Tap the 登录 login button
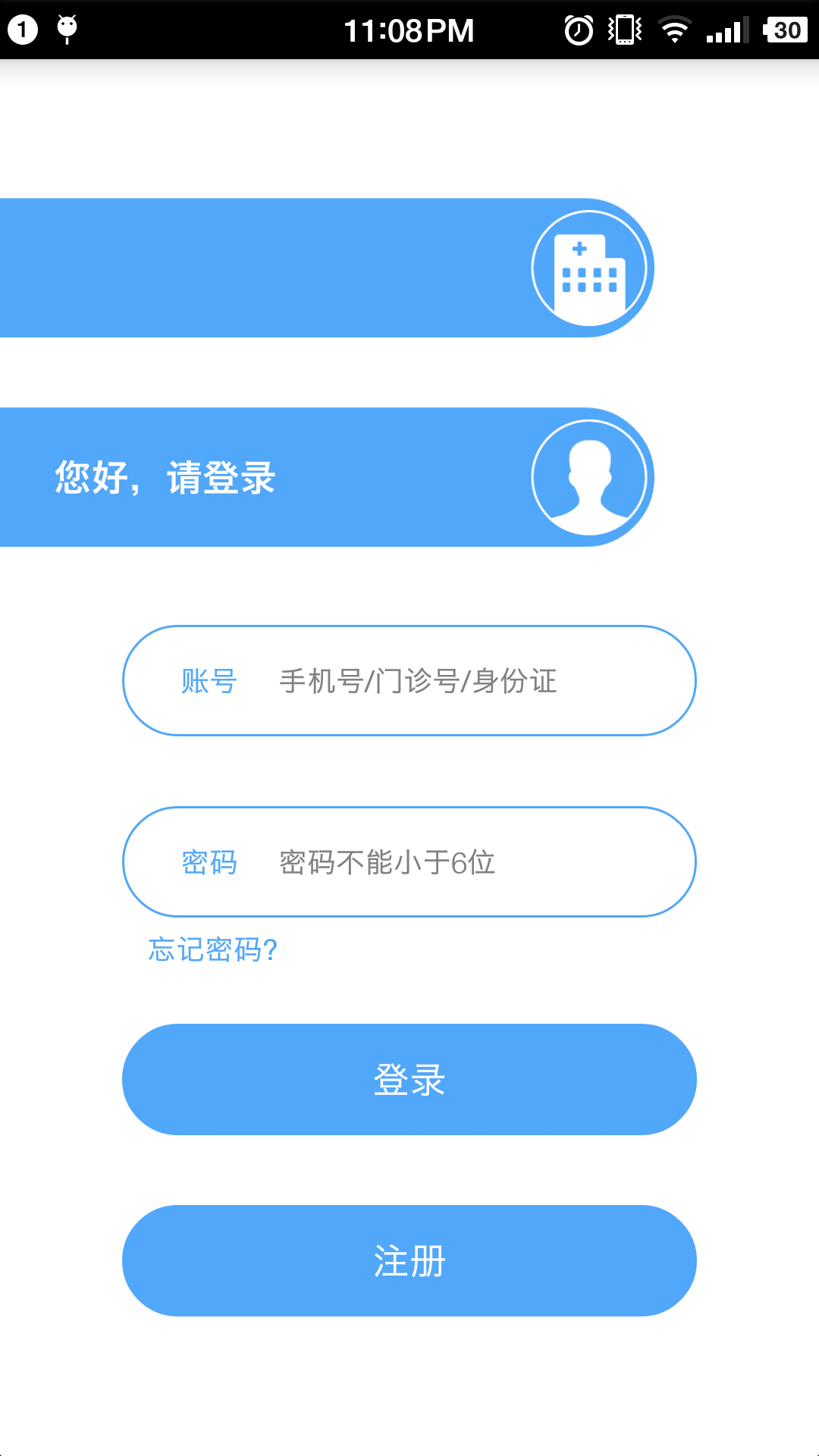The height and width of the screenshot is (1456, 819). click(x=409, y=1079)
